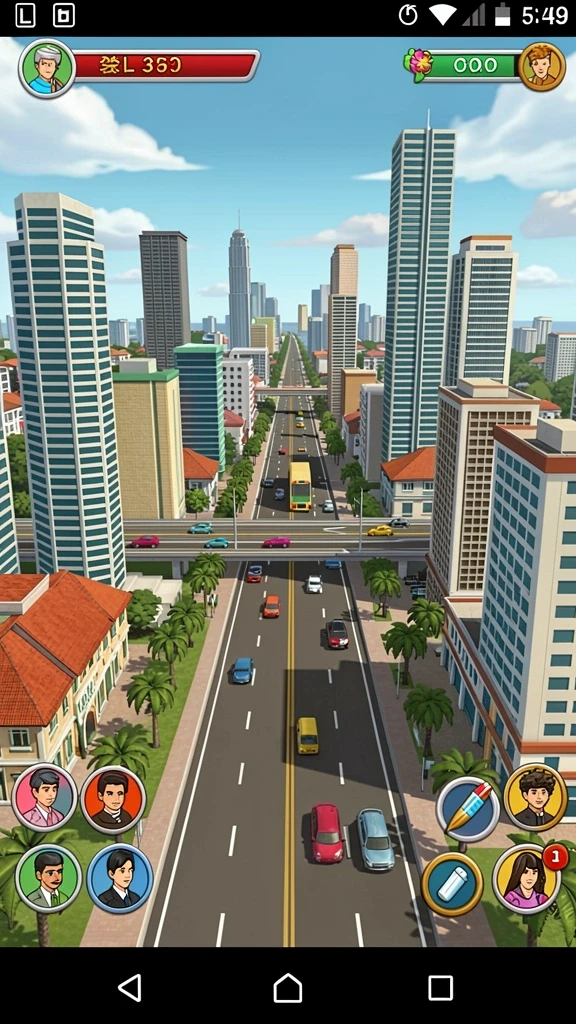Select the character on orange background
The width and height of the screenshot is (576, 1024).
(113, 800)
